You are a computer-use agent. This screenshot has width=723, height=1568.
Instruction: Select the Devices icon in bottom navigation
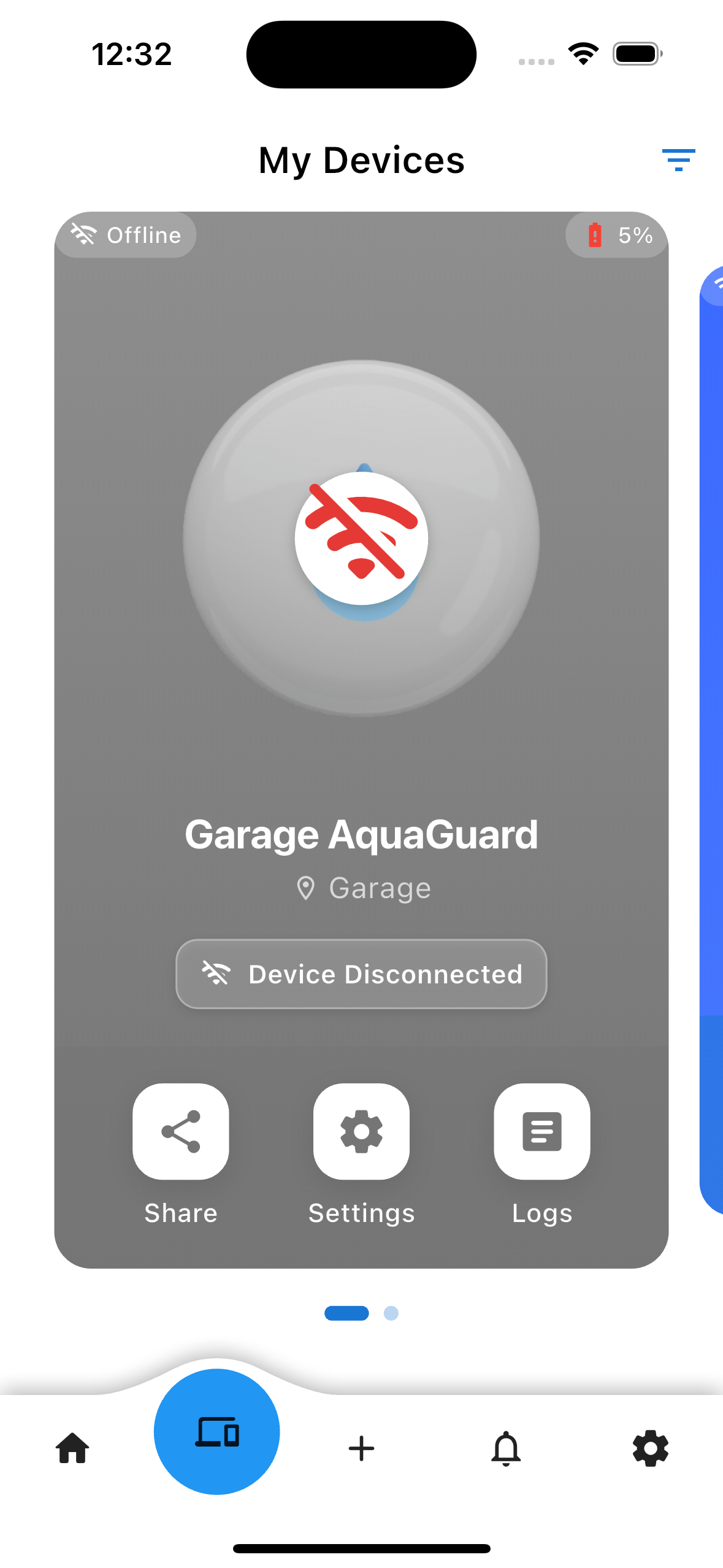pos(216,1433)
